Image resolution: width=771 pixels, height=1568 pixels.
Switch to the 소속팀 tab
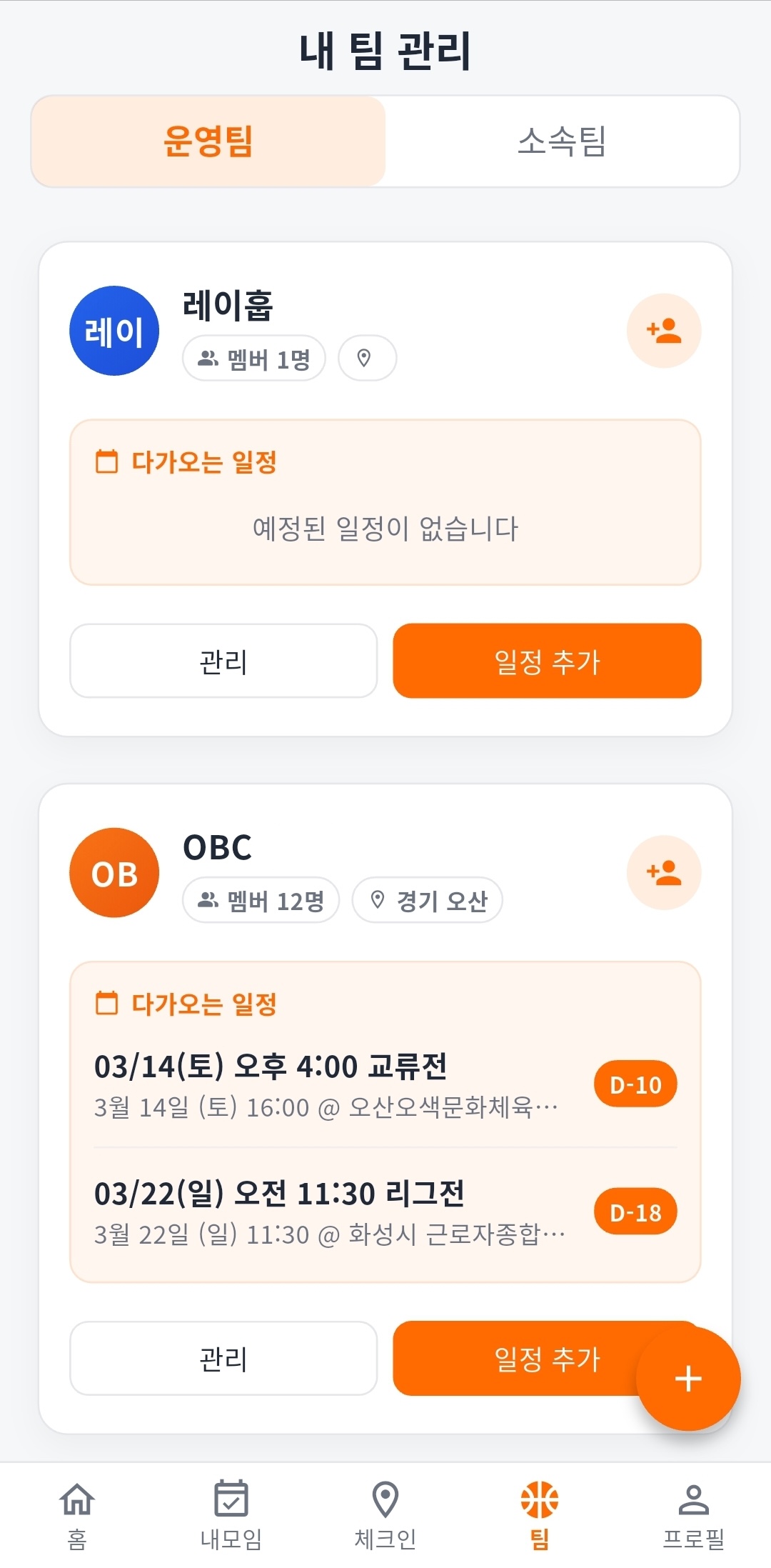562,141
